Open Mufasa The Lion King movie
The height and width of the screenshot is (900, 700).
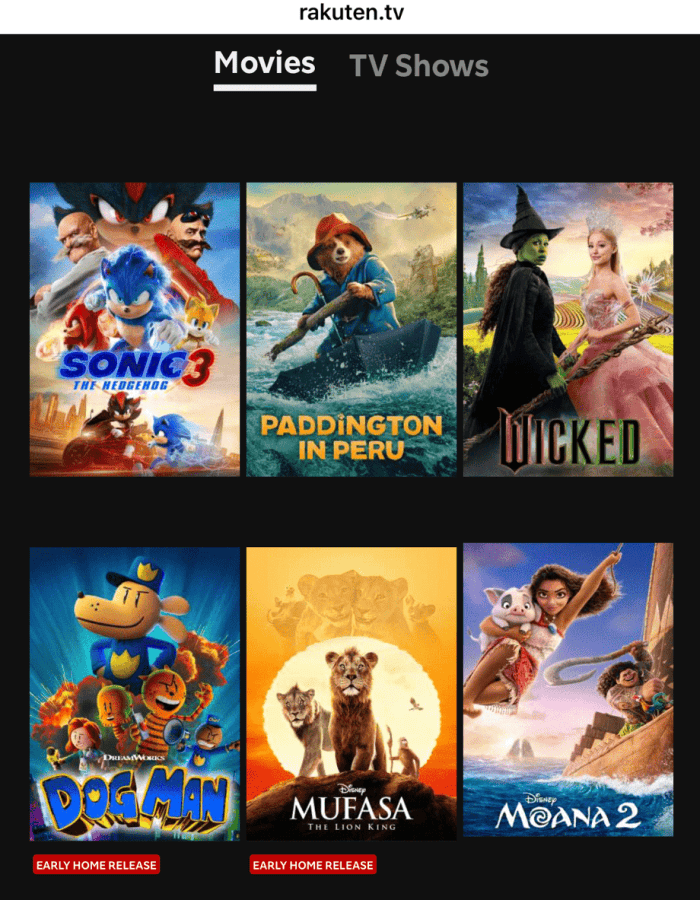click(x=351, y=693)
